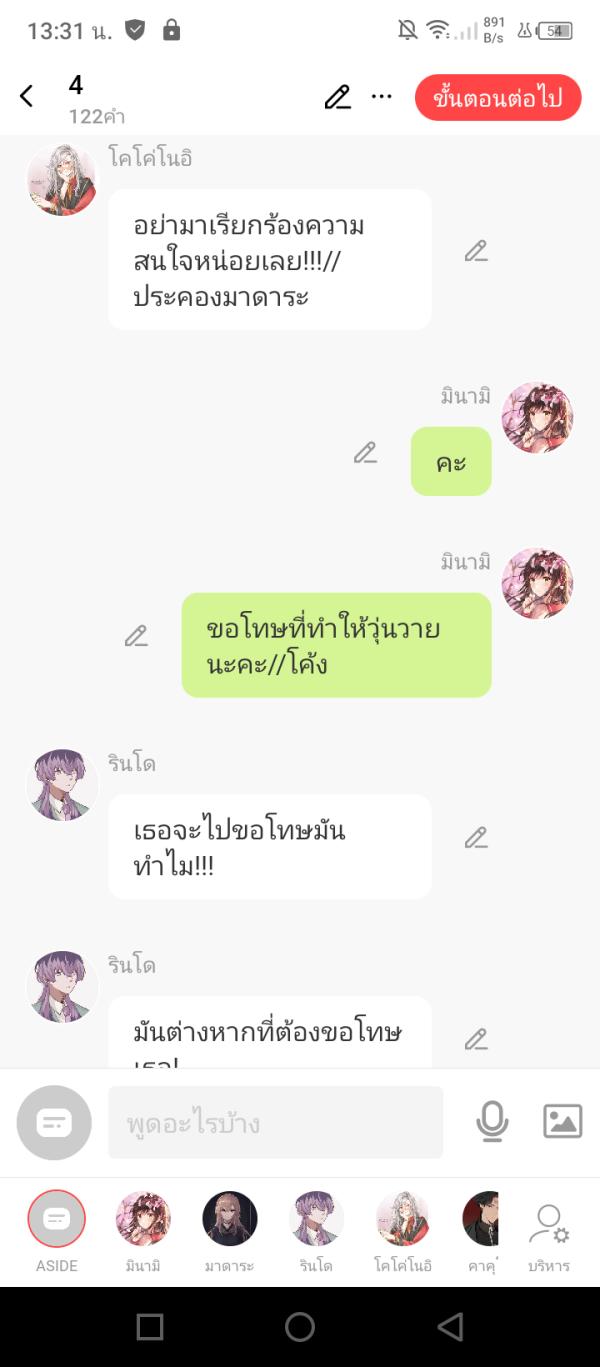Go back using the top arrow
Viewport: 600px width, 1367px height.
pos(27,96)
